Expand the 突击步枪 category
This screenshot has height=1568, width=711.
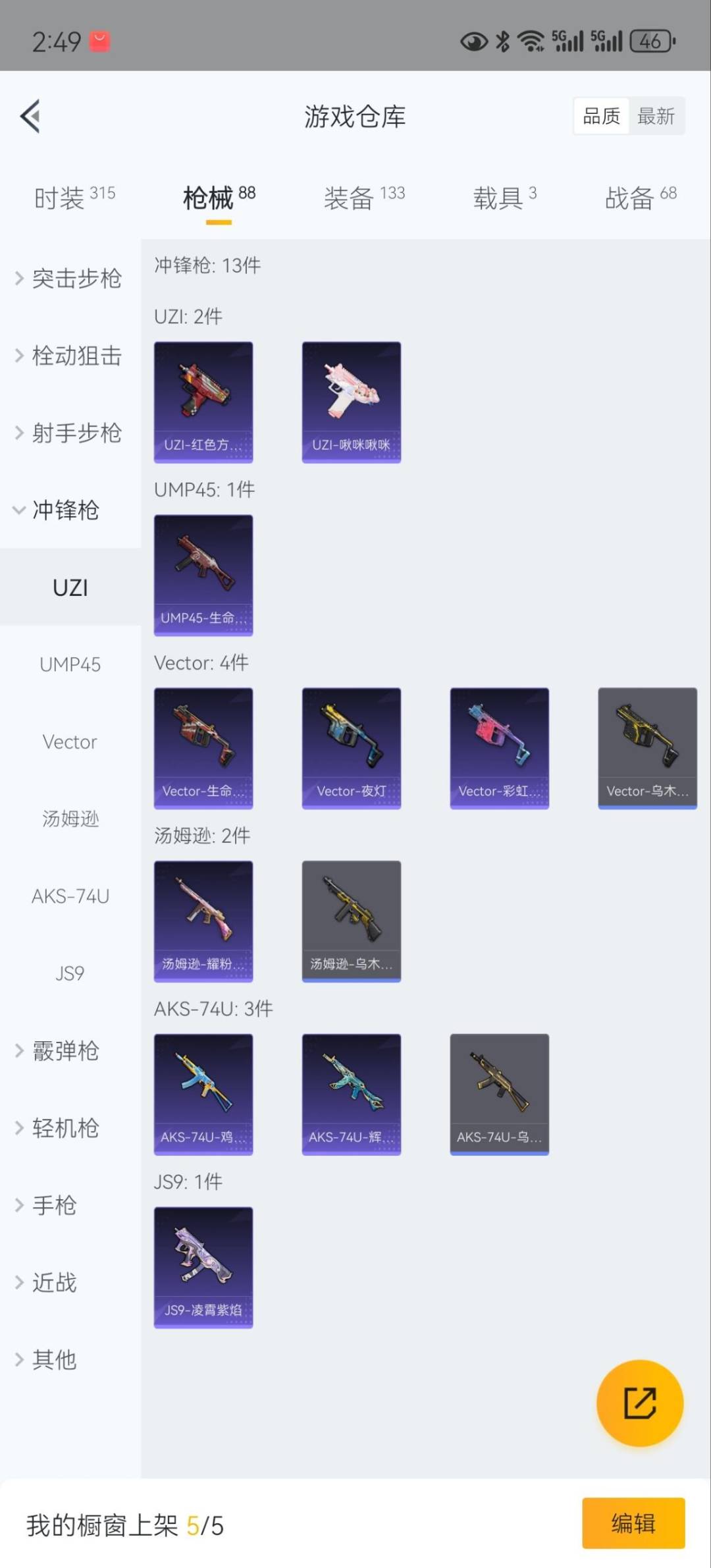tap(69, 279)
